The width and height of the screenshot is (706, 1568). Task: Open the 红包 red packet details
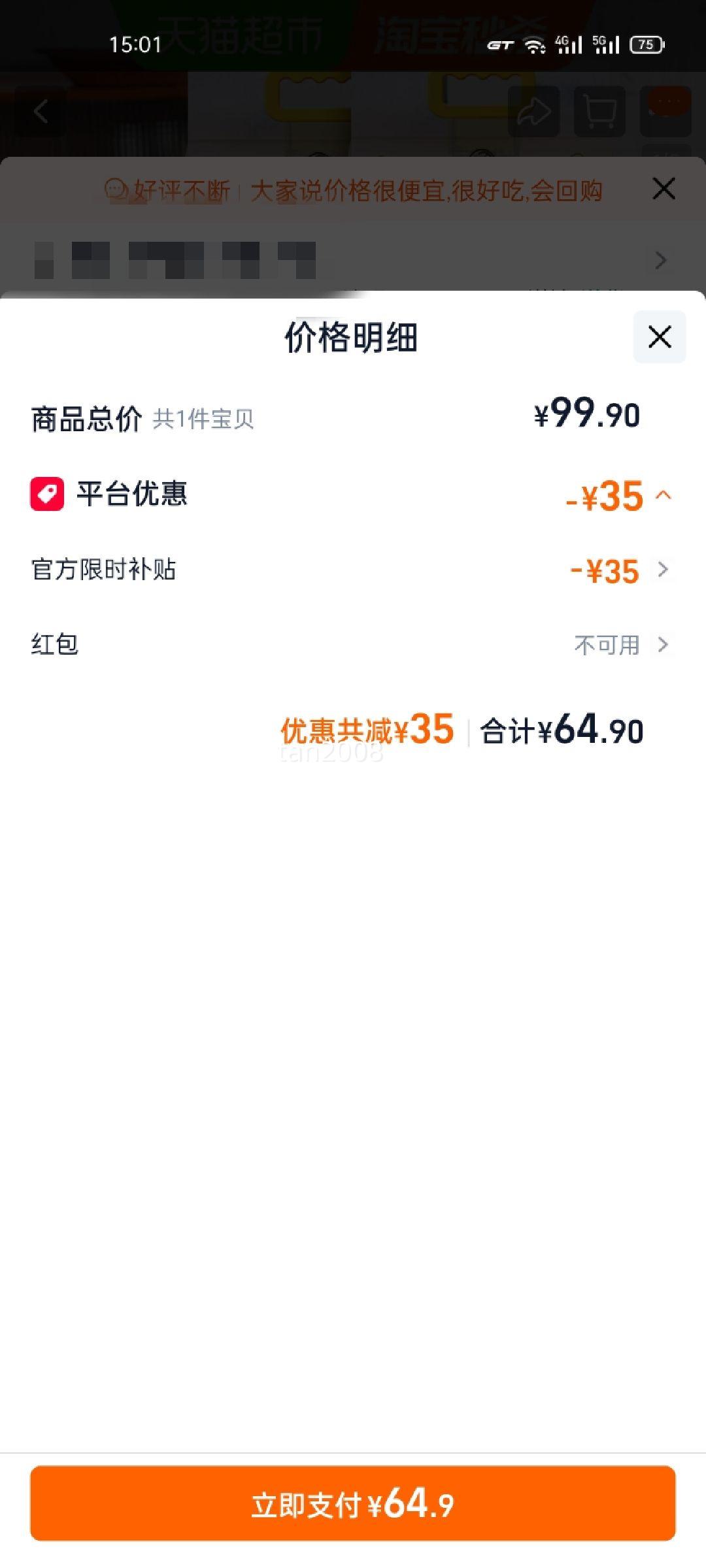pyautogui.click(x=662, y=645)
